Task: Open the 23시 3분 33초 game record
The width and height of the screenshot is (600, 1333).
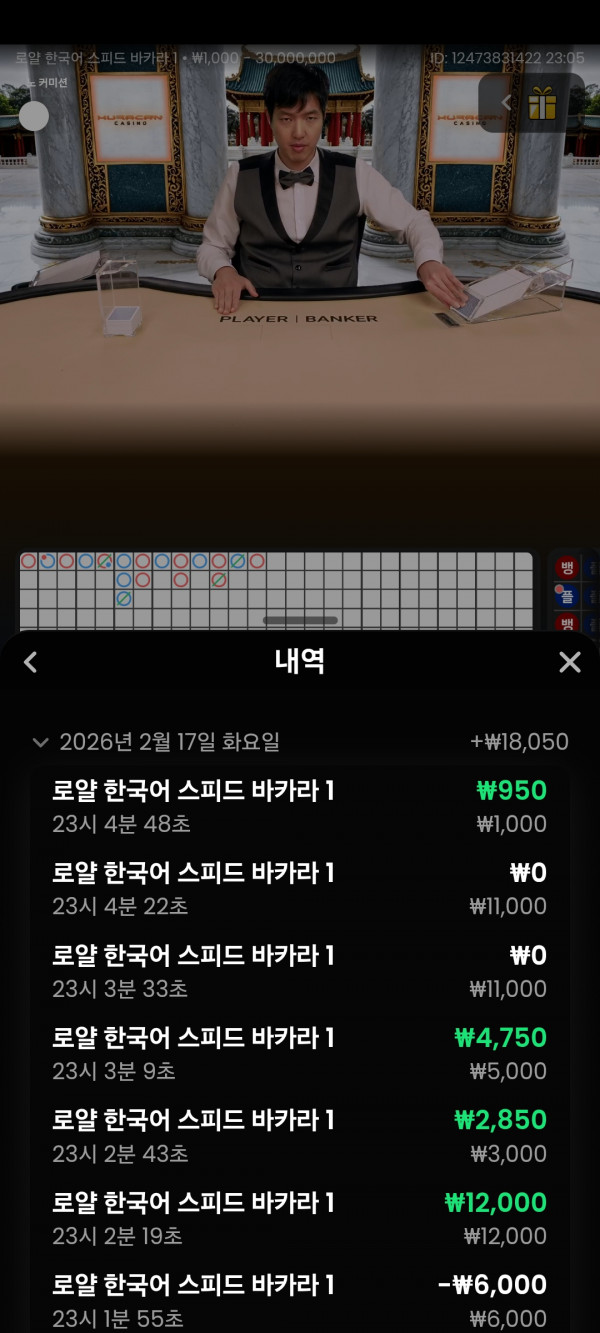Action: click(x=300, y=972)
